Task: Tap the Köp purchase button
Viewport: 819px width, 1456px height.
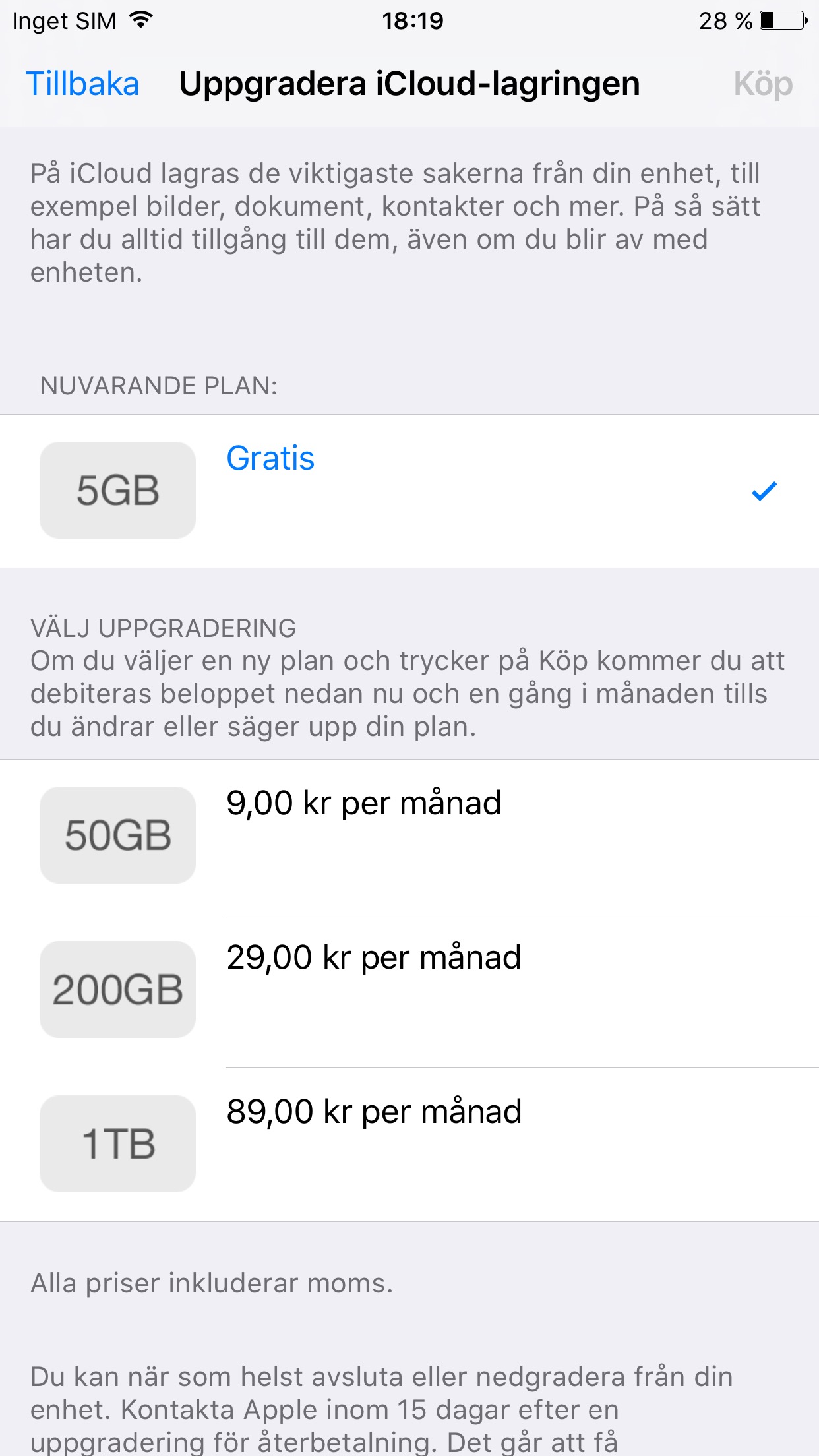Action: [x=762, y=84]
